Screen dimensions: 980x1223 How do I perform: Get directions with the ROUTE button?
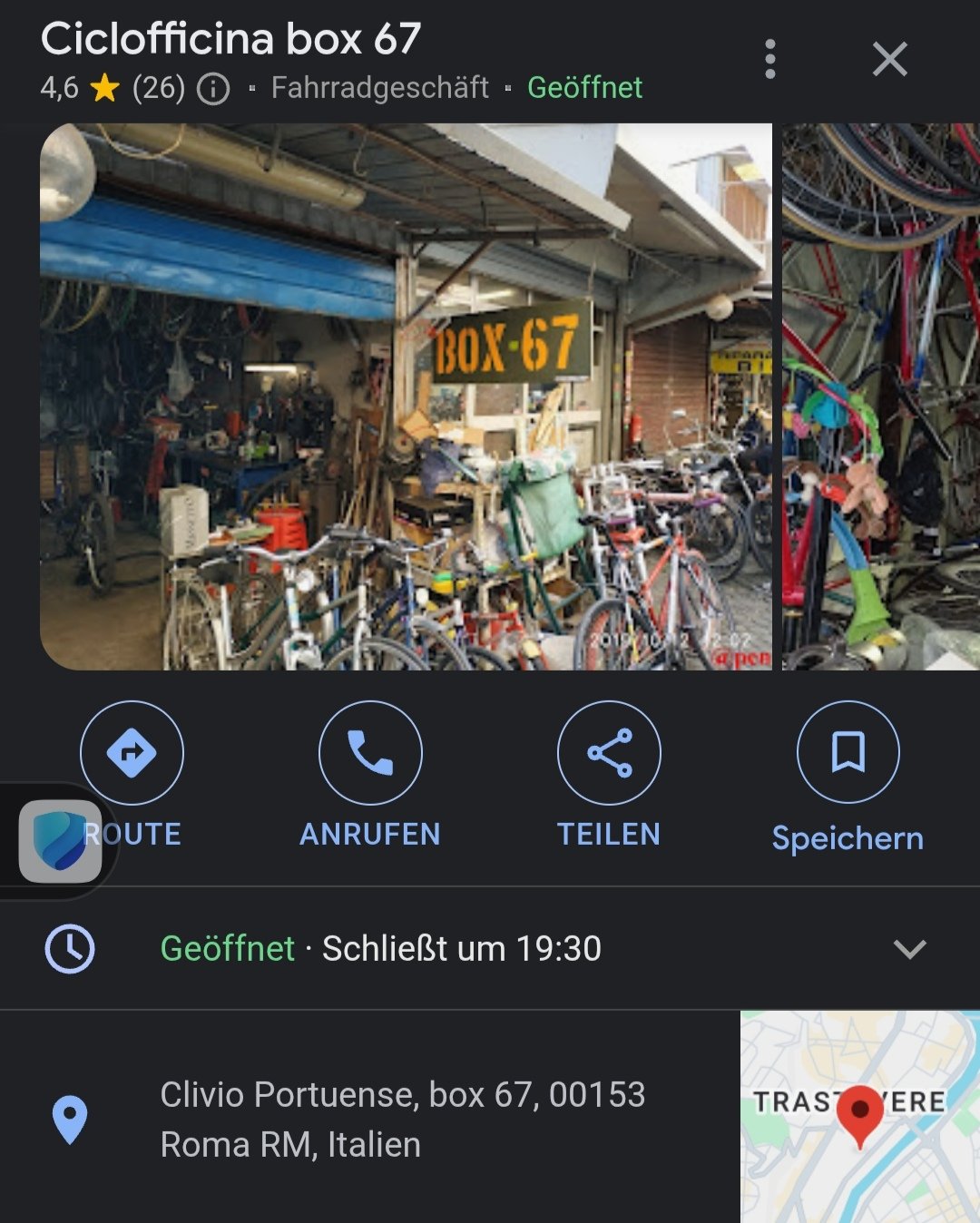[132, 753]
